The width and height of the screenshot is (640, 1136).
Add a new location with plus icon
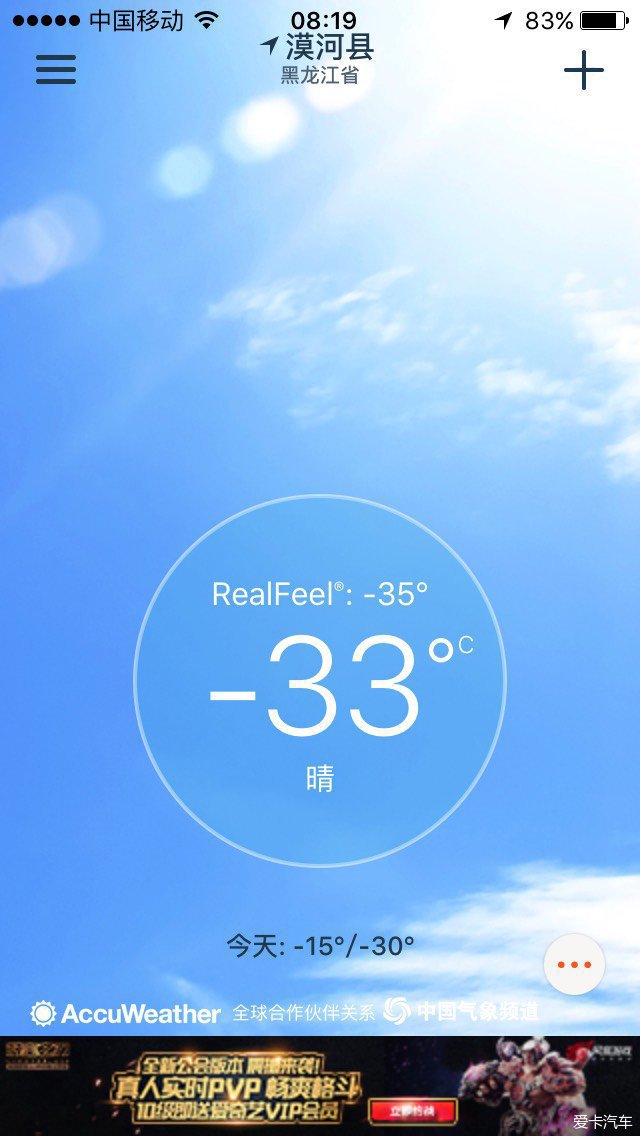click(x=584, y=70)
